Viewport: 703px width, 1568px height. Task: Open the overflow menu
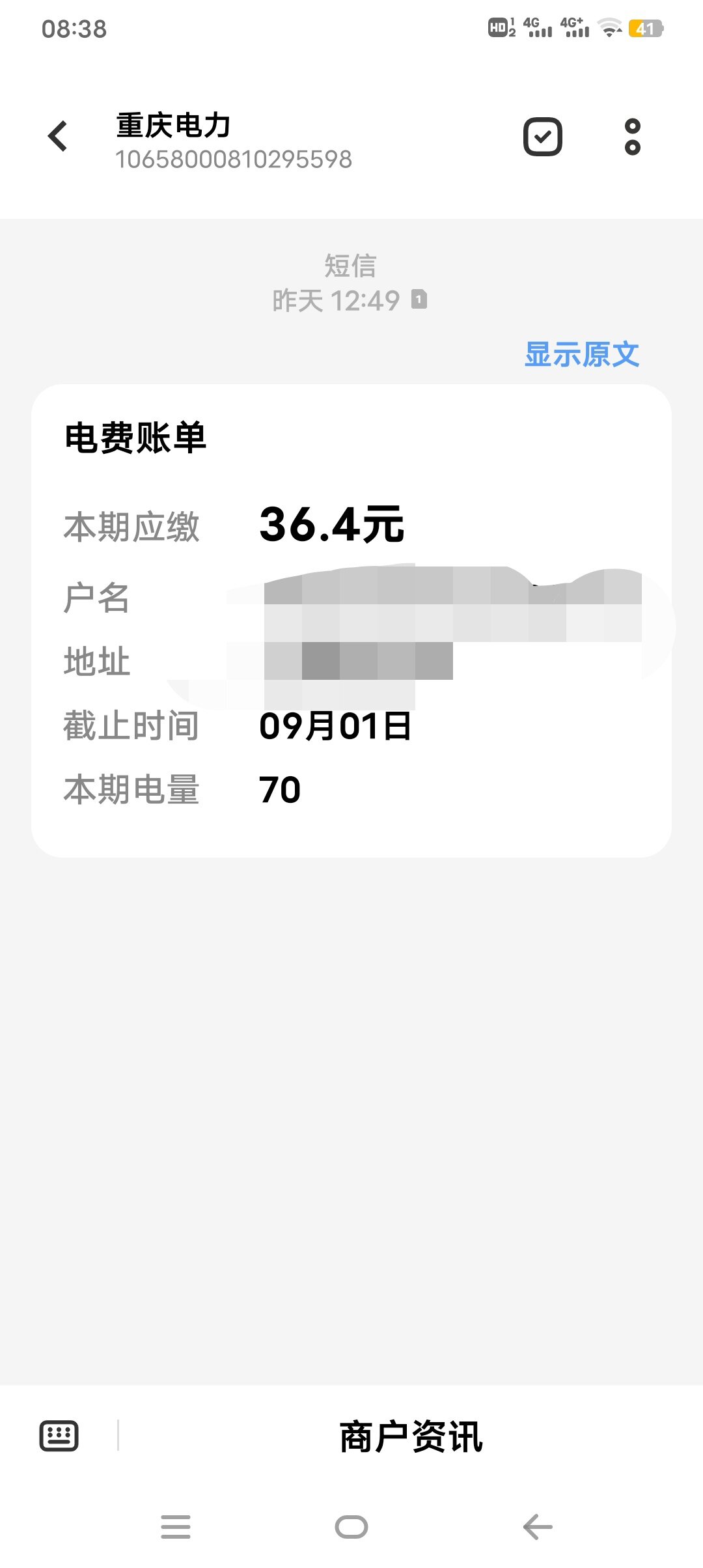click(x=632, y=137)
